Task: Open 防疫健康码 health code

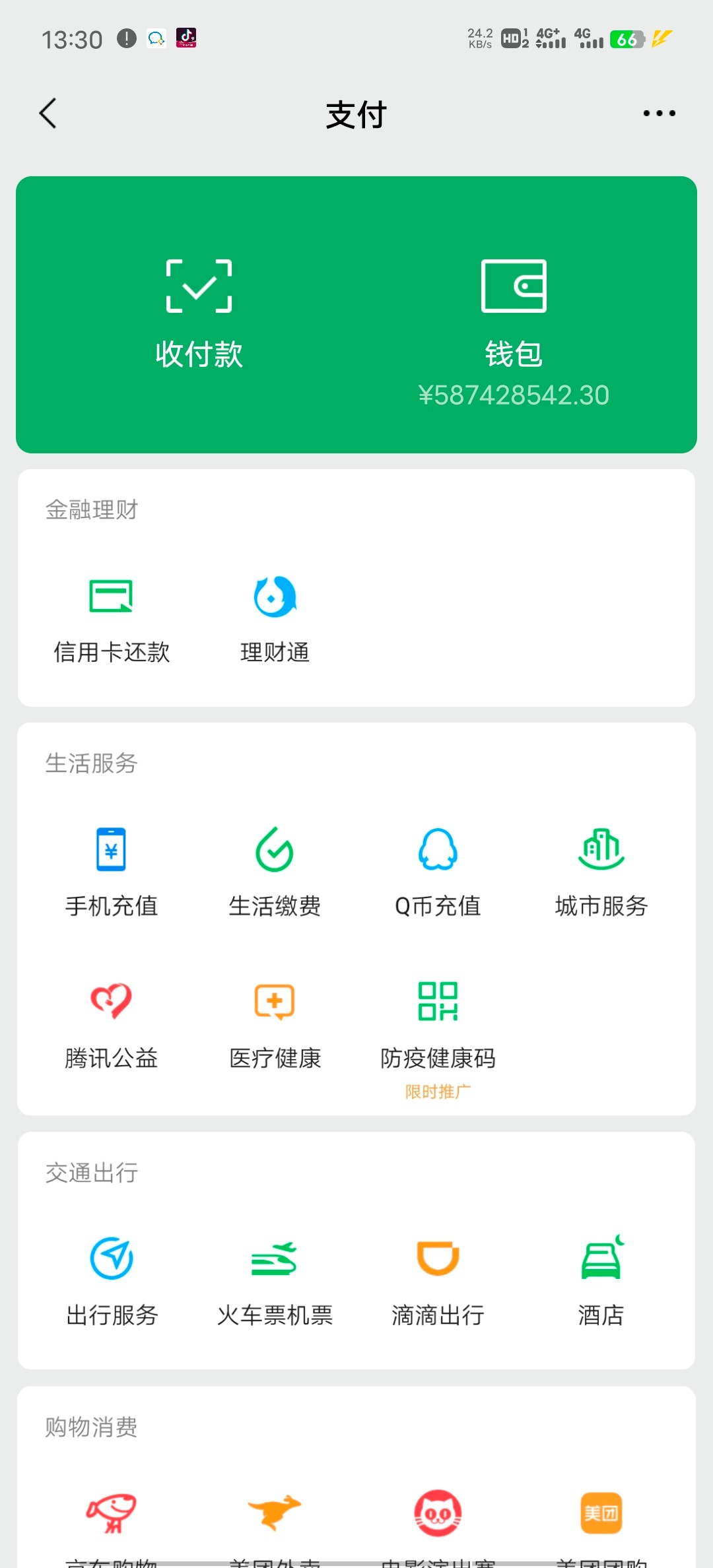Action: [437, 1023]
